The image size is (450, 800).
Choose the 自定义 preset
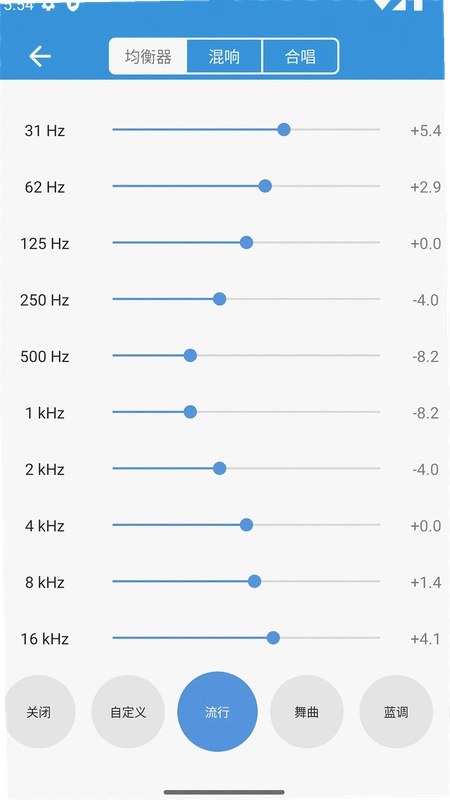pyautogui.click(x=128, y=712)
